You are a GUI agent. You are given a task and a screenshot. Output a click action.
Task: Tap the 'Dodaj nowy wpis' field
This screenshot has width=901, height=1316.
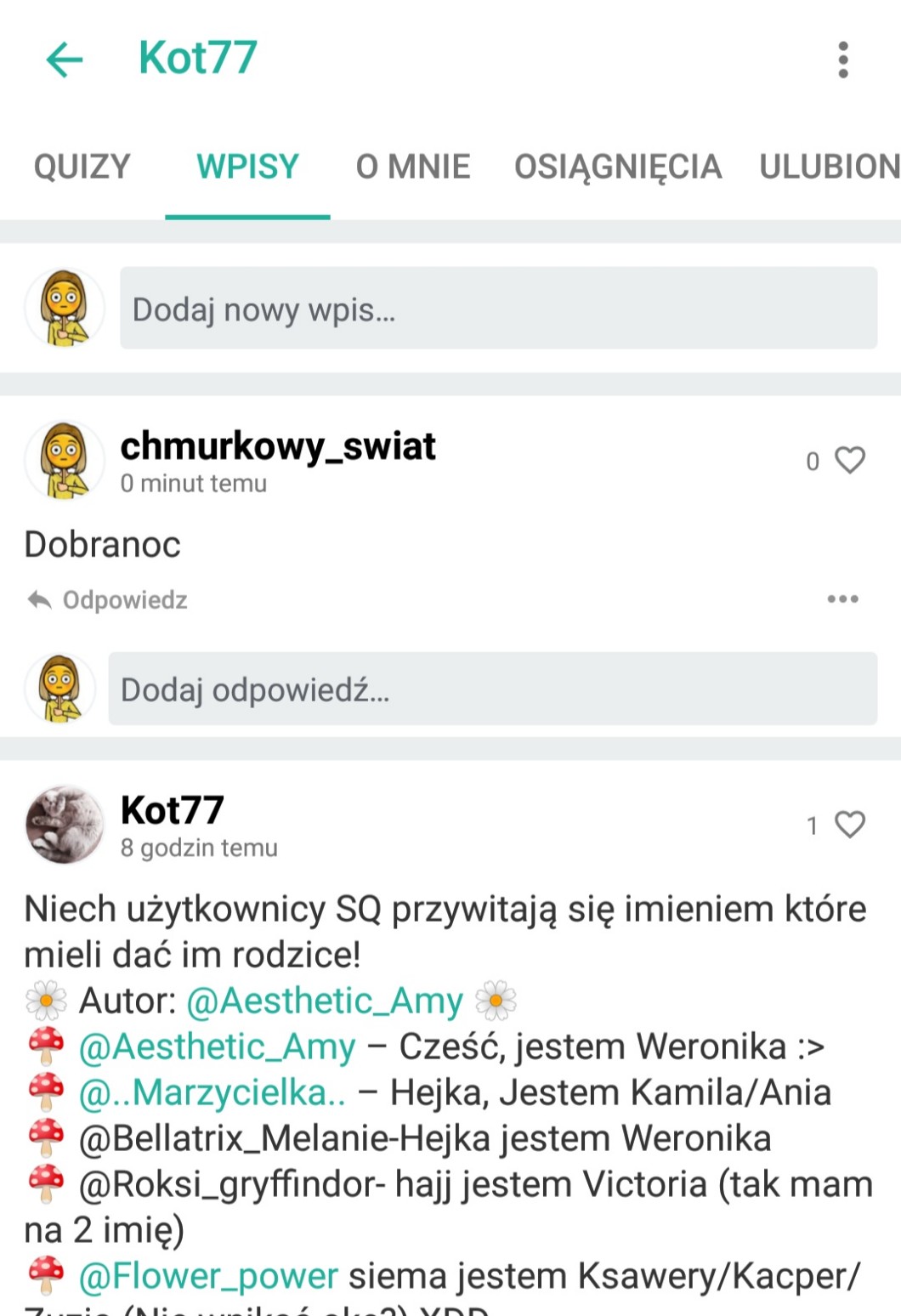point(498,309)
